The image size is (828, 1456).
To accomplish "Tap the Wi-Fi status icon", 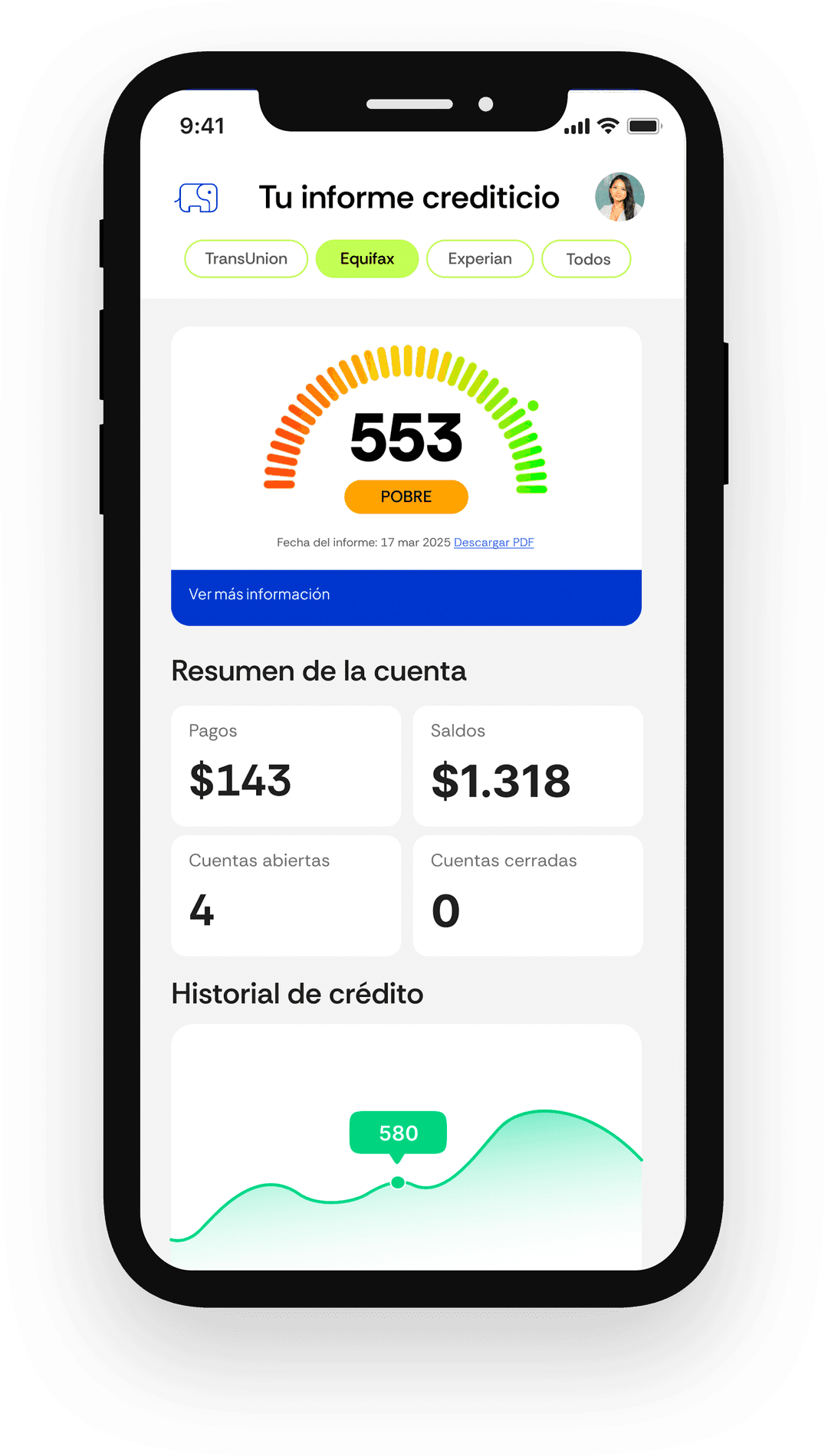I will pos(607,125).
